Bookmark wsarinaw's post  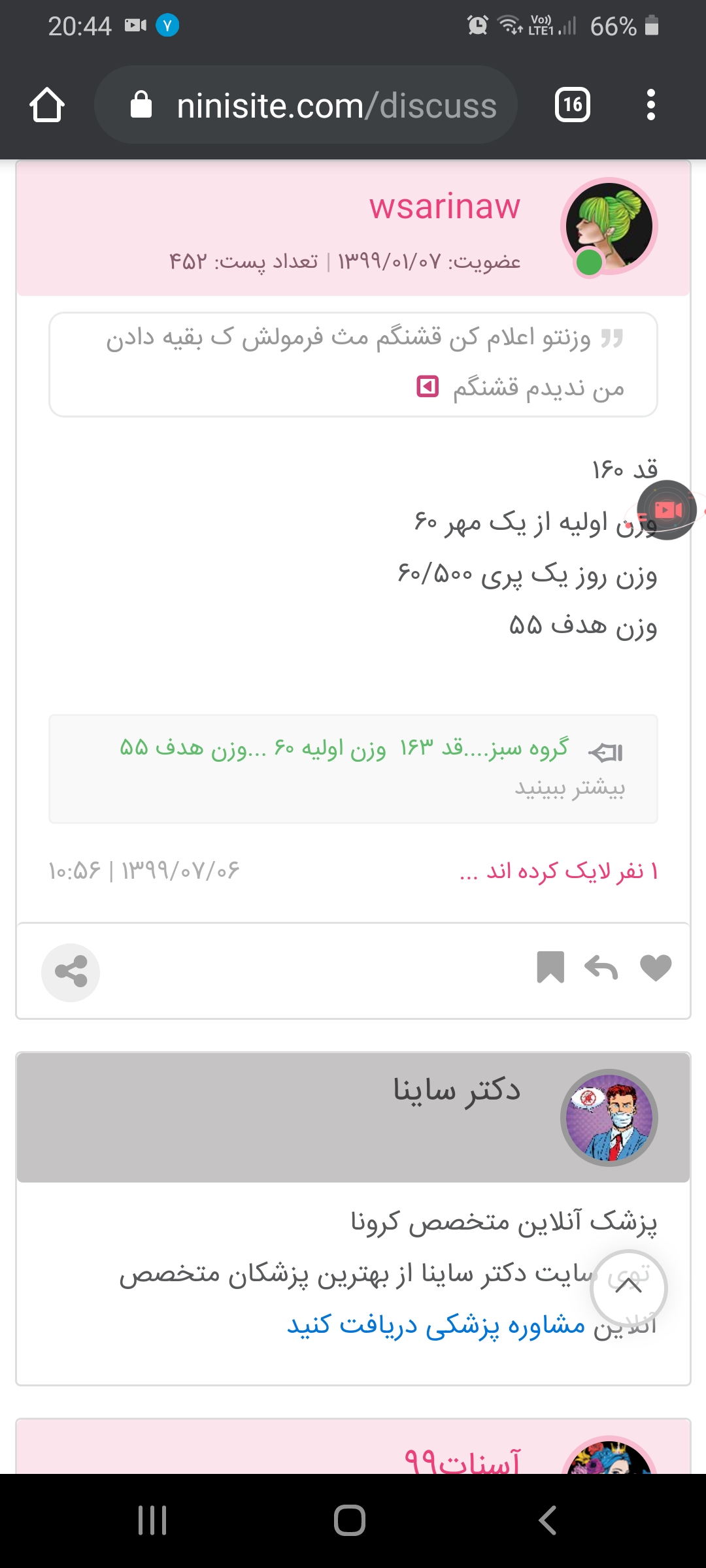[x=550, y=968]
